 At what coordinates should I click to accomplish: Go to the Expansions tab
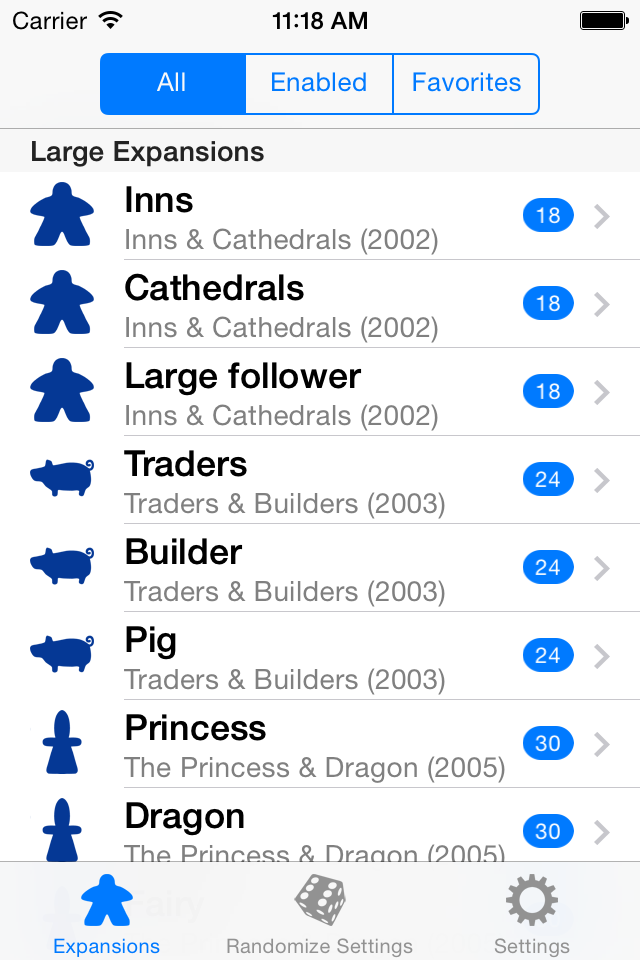[x=106, y=914]
